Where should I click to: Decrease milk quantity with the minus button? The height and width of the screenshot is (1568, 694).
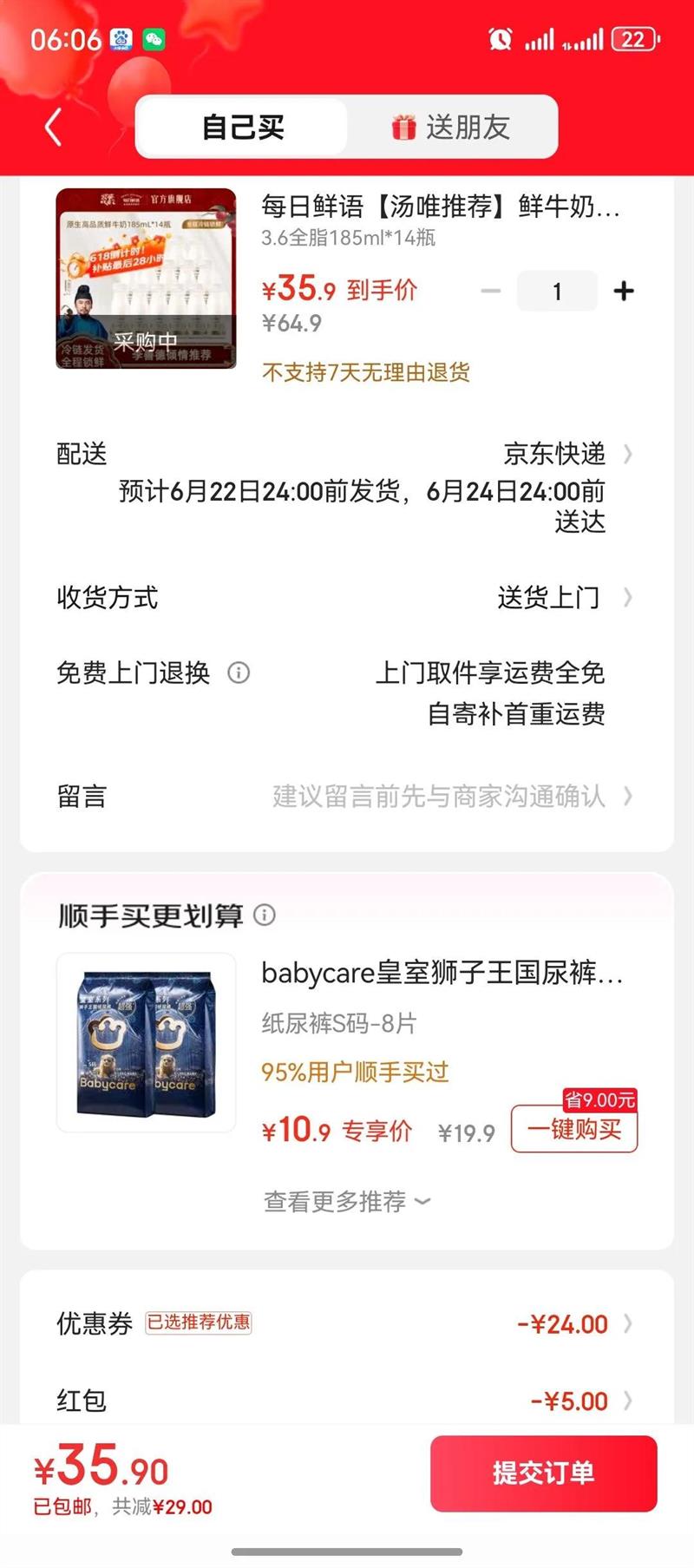[491, 292]
